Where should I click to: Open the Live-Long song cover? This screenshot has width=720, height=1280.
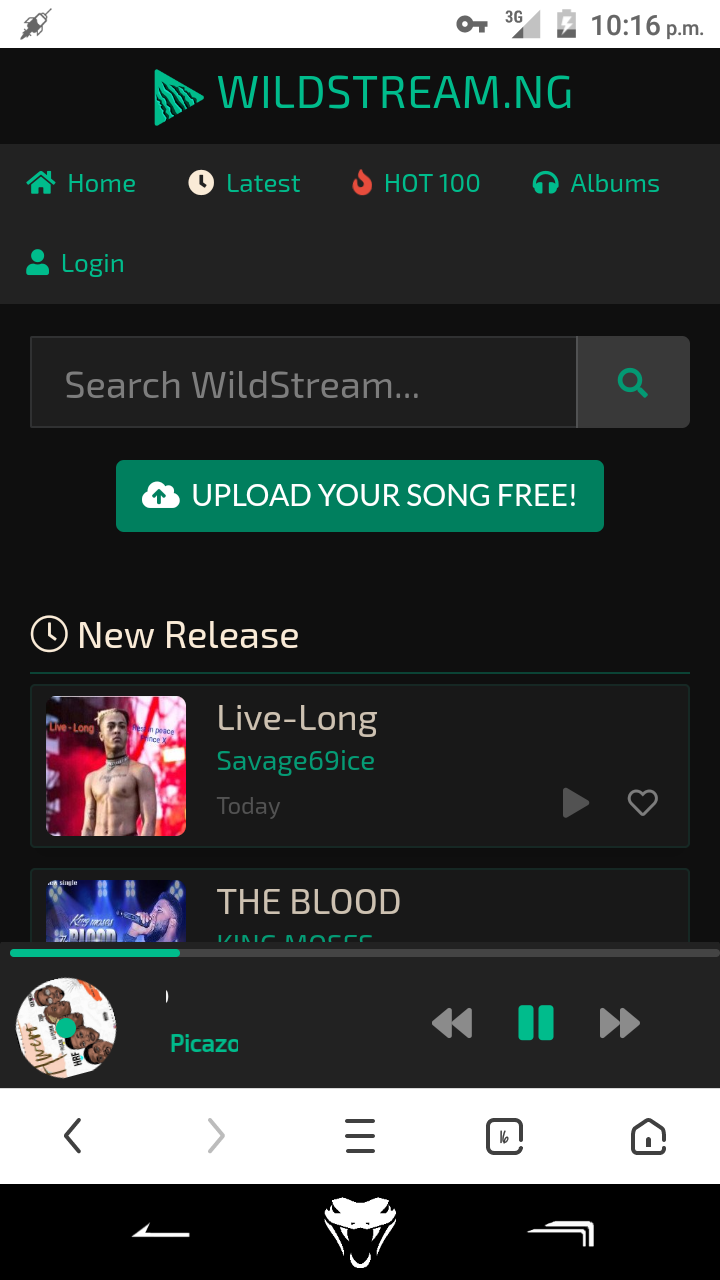pyautogui.click(x=116, y=766)
